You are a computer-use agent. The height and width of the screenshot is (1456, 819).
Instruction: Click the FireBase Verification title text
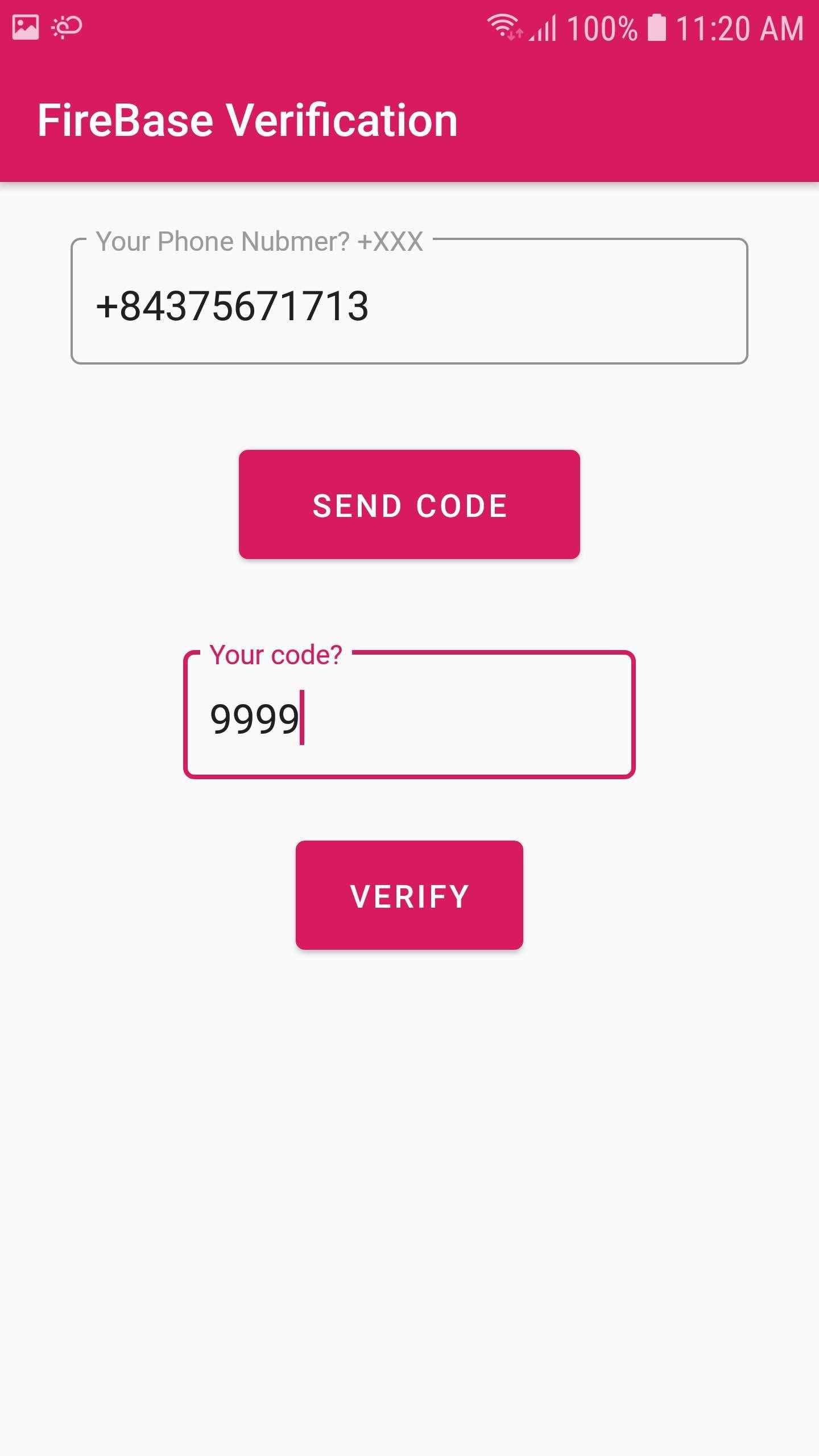point(247,119)
